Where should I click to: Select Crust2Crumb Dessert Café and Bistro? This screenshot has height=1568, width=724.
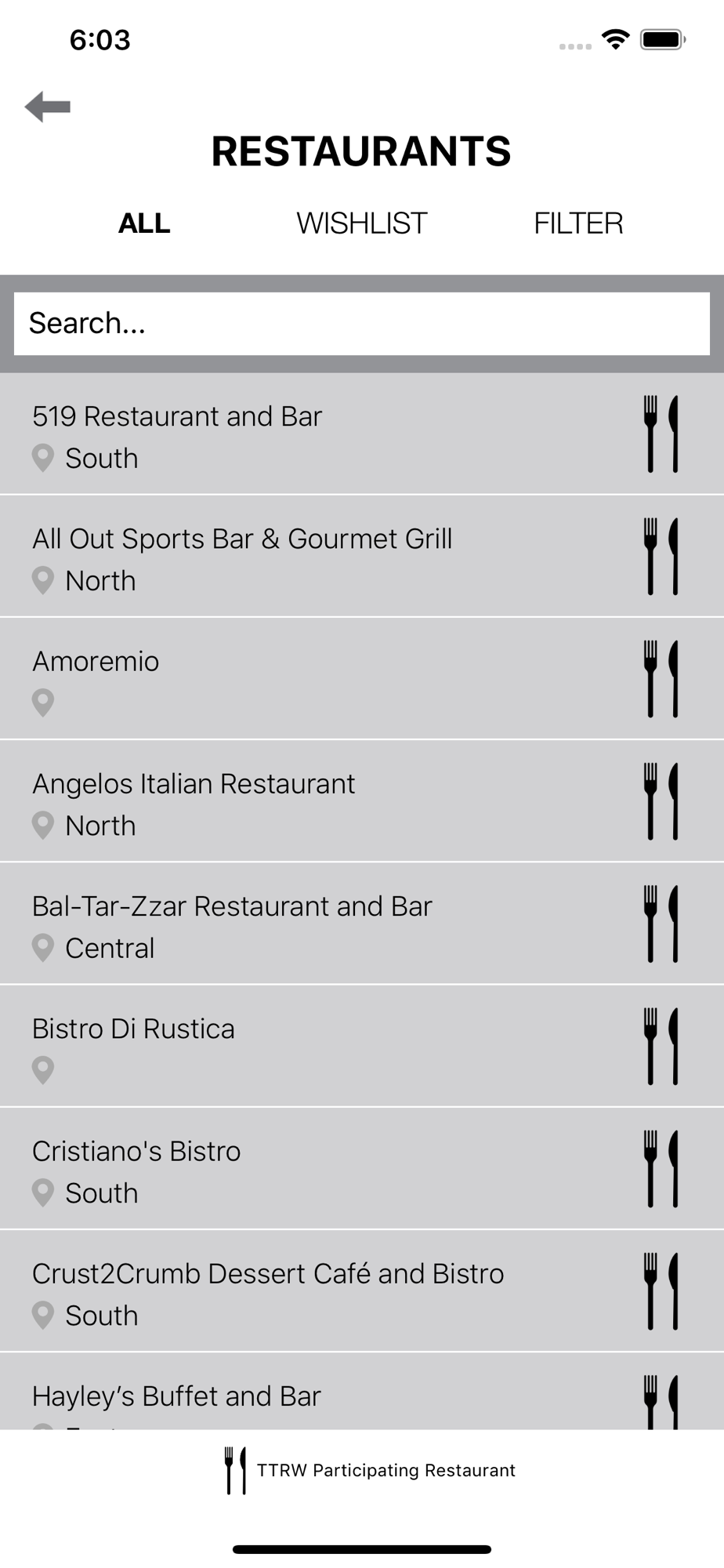coord(313,1290)
